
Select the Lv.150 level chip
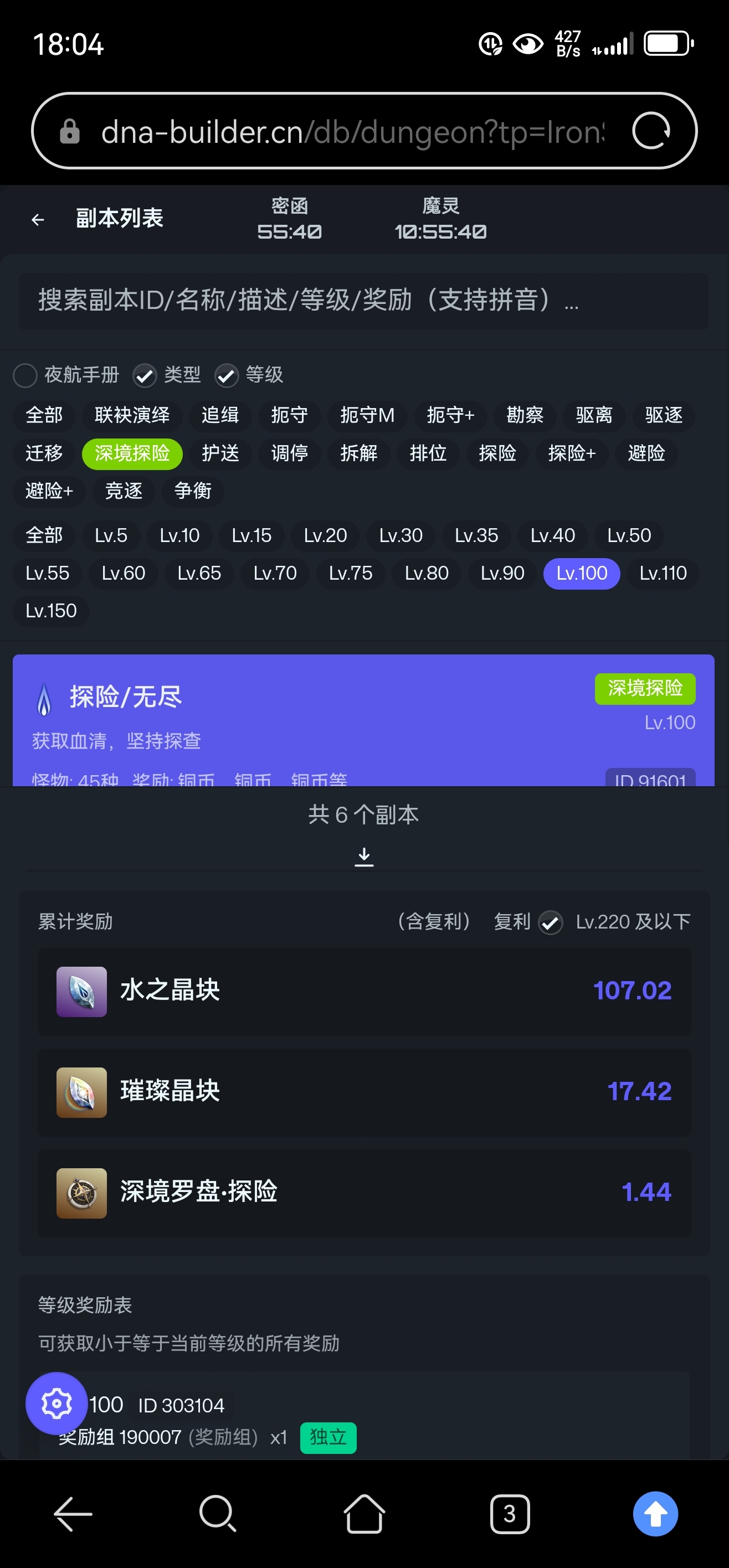[x=51, y=611]
